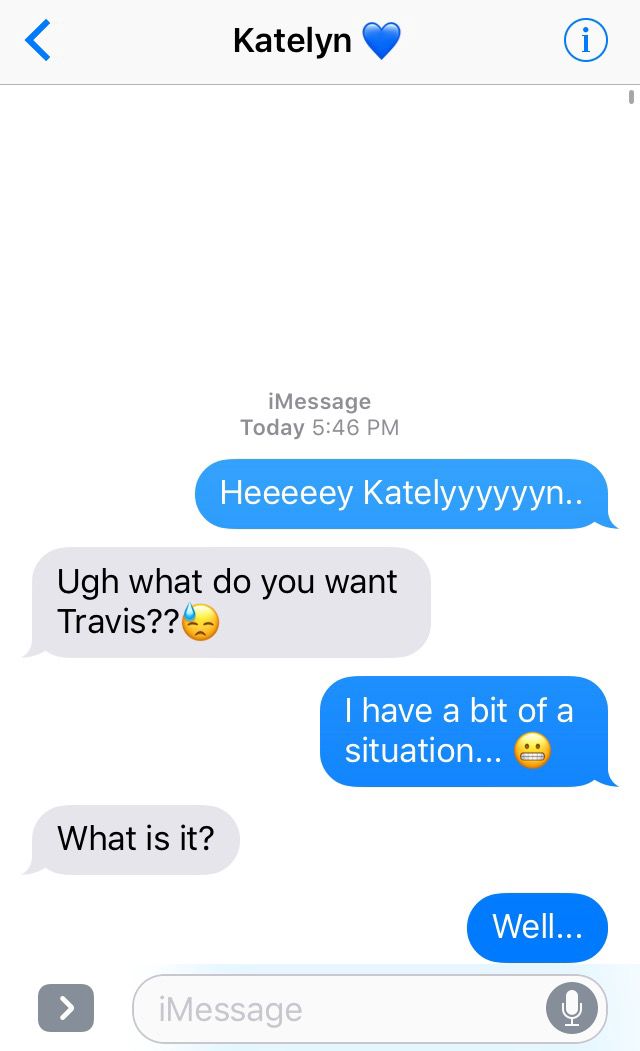Viewport: 640px width, 1051px height.
Task: Expand the apps arrow beside message field
Action: [66, 1007]
